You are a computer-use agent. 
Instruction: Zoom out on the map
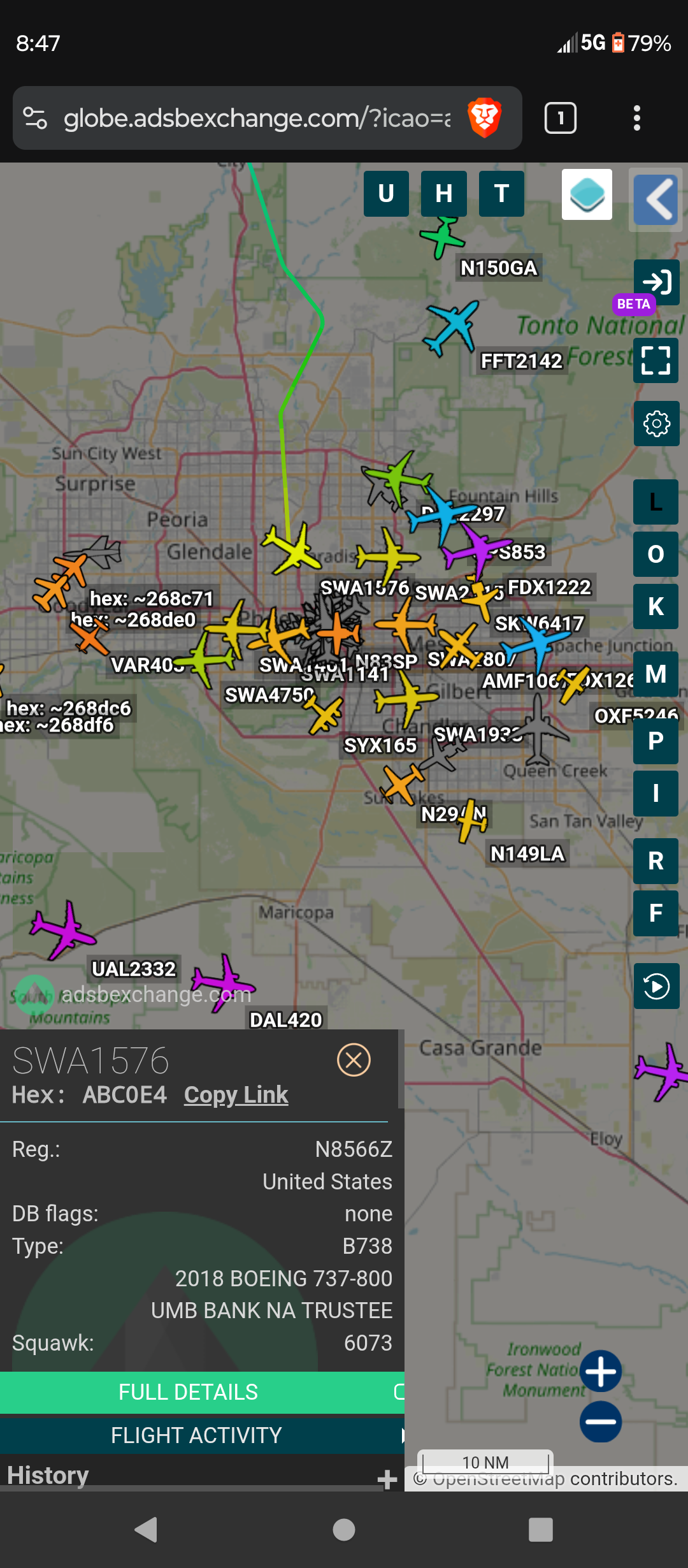point(601,1422)
